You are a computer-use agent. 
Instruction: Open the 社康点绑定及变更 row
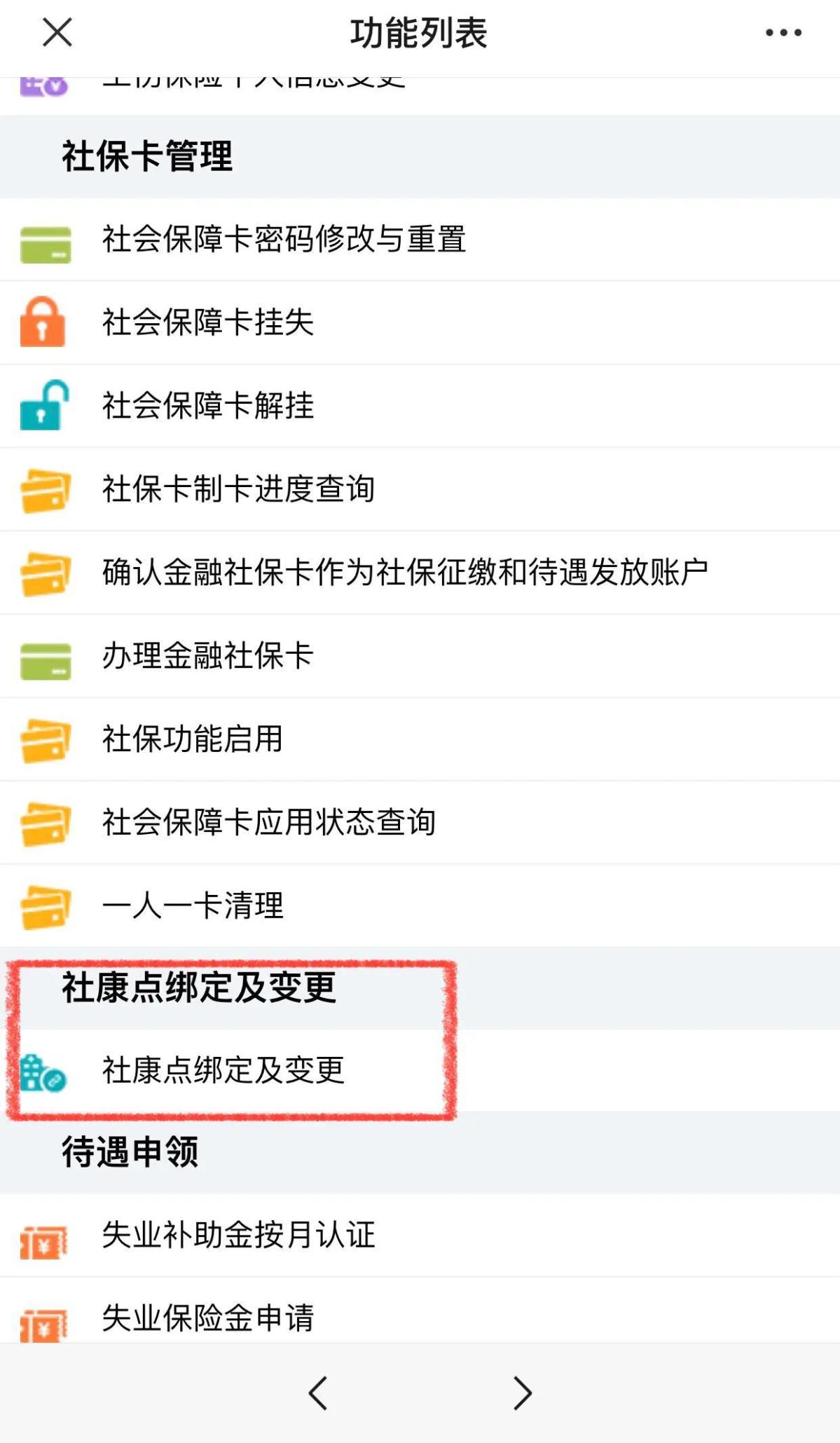tap(223, 1070)
